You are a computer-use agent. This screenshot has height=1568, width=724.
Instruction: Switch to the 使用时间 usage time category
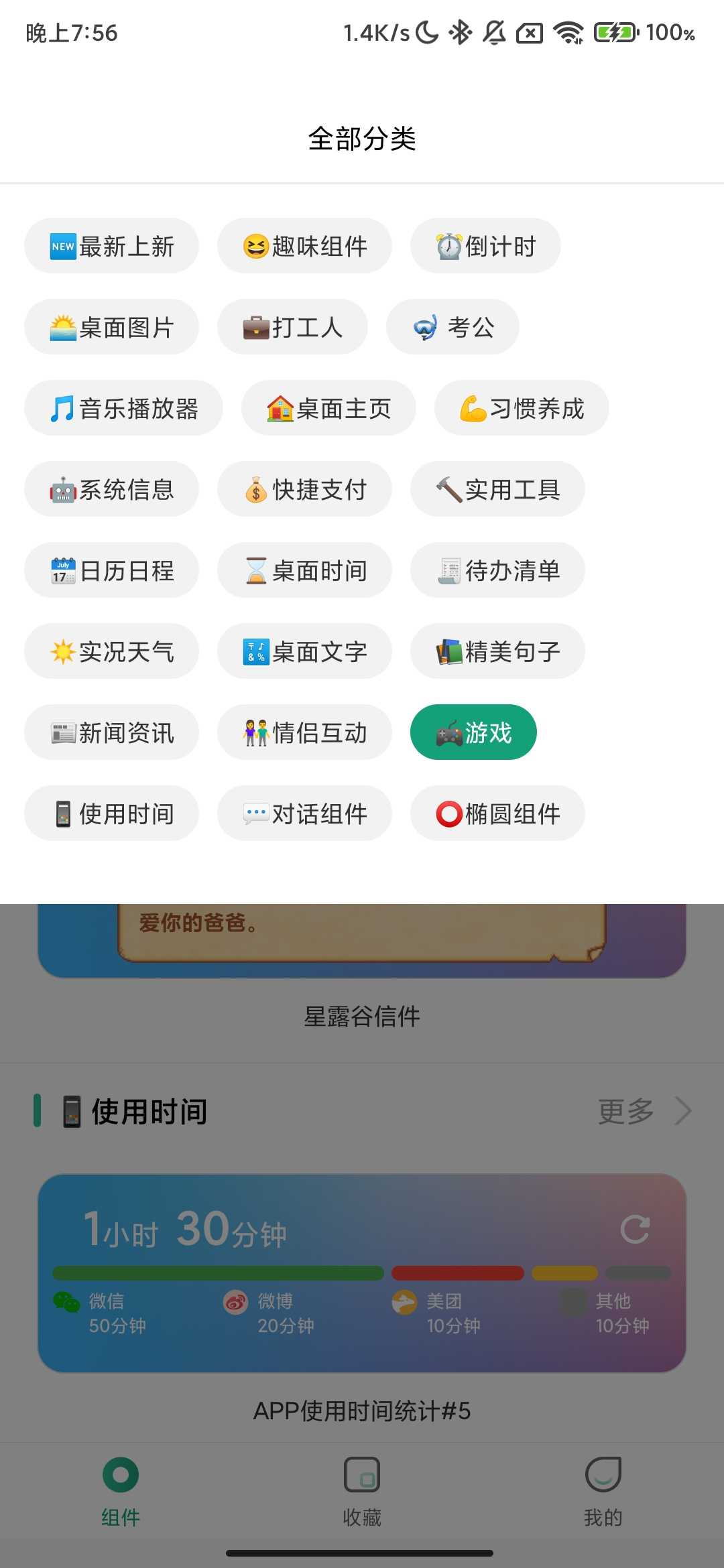point(111,813)
